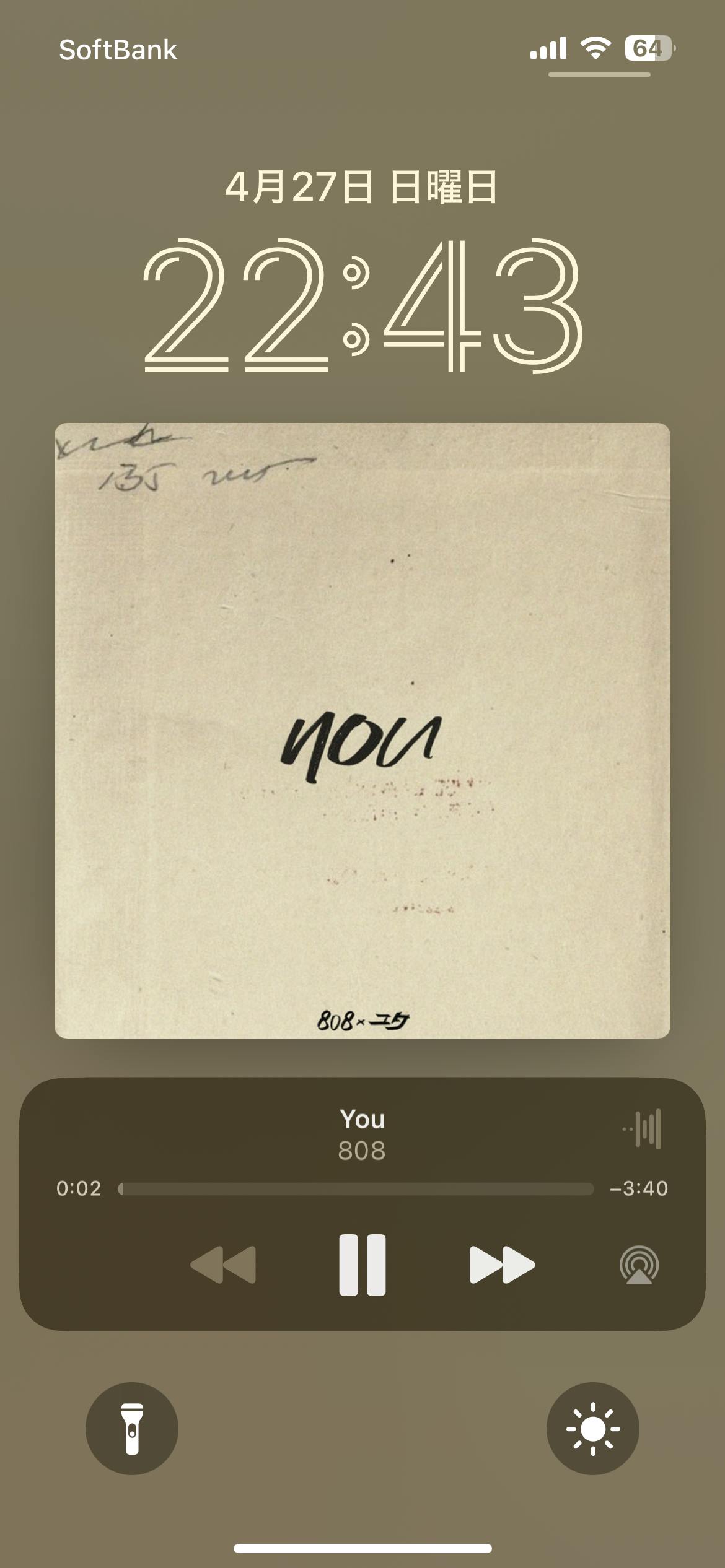Open the You by 808 track title
Viewport: 725px width, 1568px height.
362,1120
